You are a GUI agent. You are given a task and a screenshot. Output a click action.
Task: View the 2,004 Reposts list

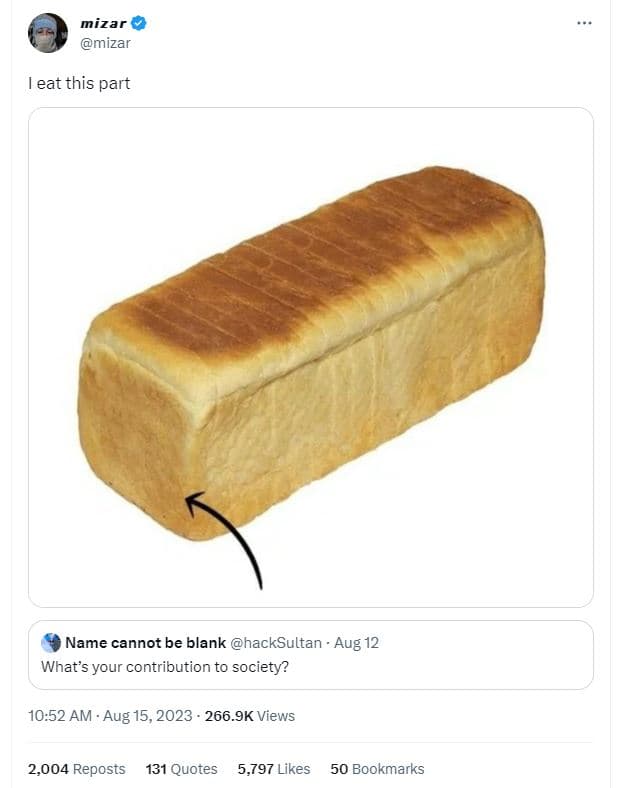click(77, 769)
